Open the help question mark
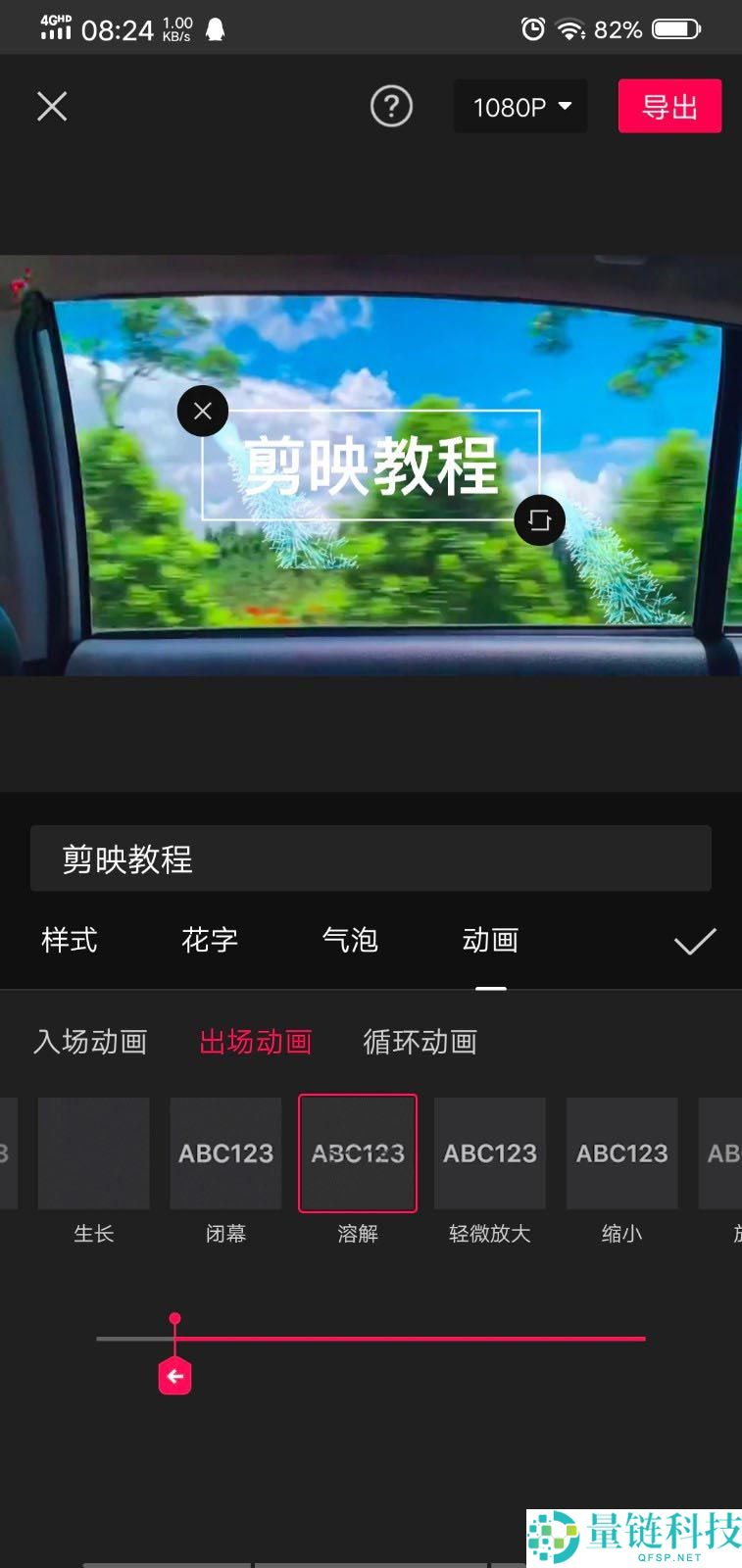 click(x=391, y=106)
